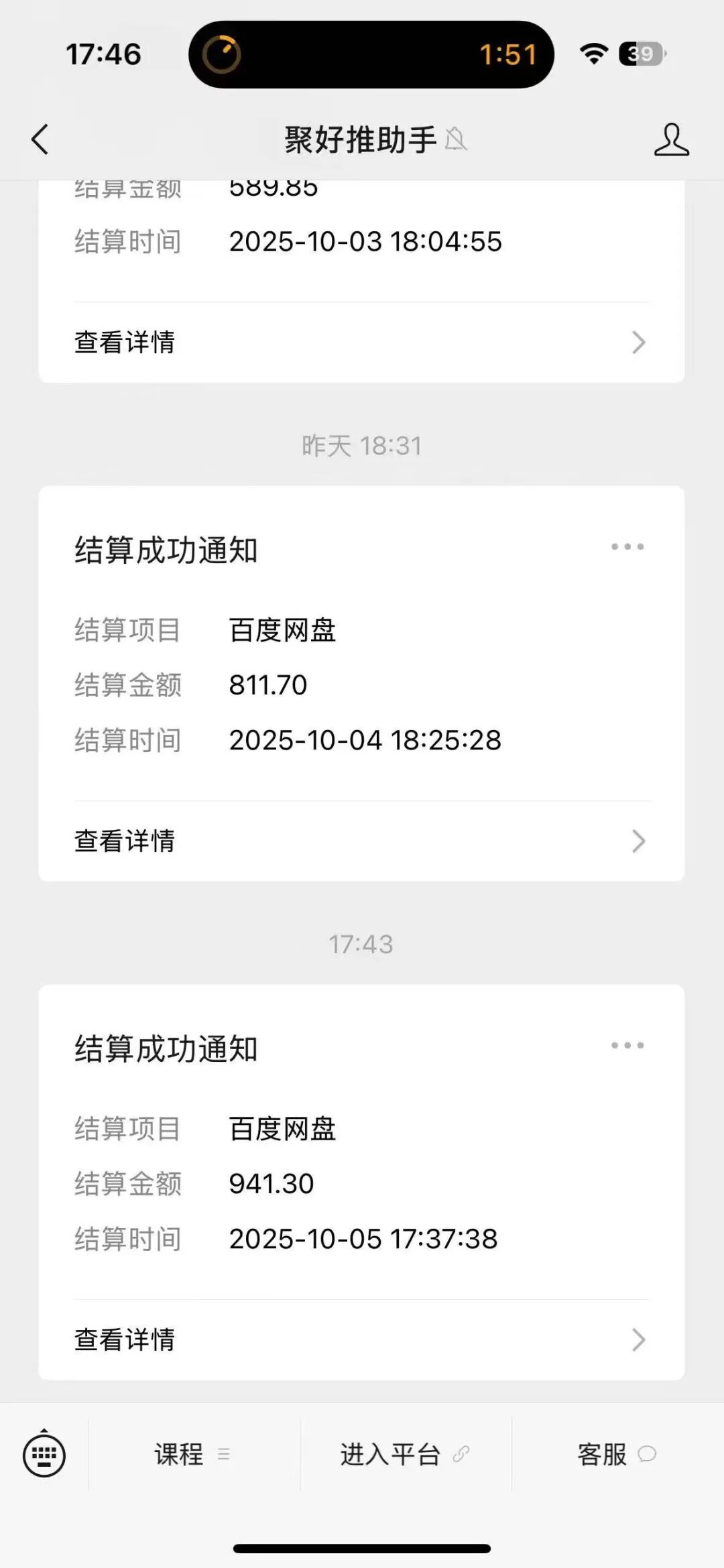
Task: Open 查看详情 for the 589.85 settlement
Action: coord(361,343)
